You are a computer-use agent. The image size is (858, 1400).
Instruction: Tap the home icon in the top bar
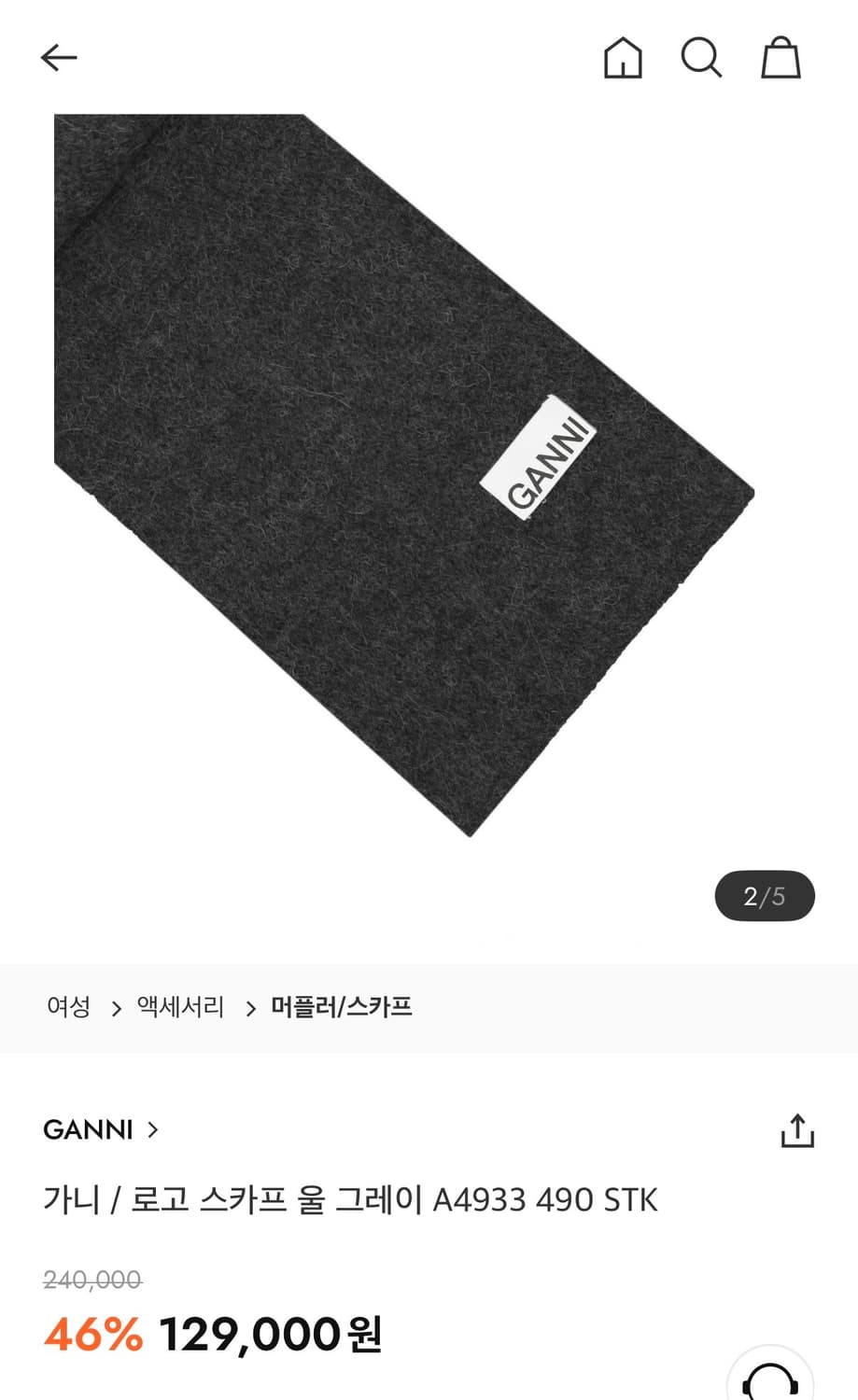click(x=623, y=58)
